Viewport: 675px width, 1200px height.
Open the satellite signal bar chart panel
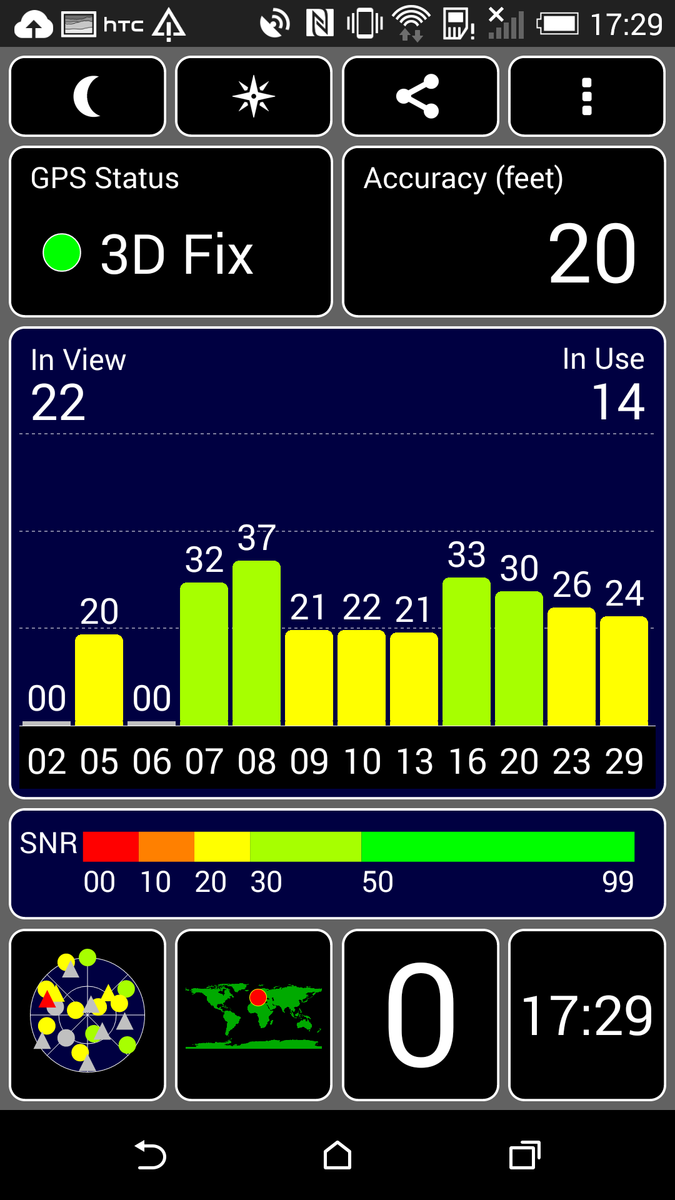pyautogui.click(x=337, y=563)
